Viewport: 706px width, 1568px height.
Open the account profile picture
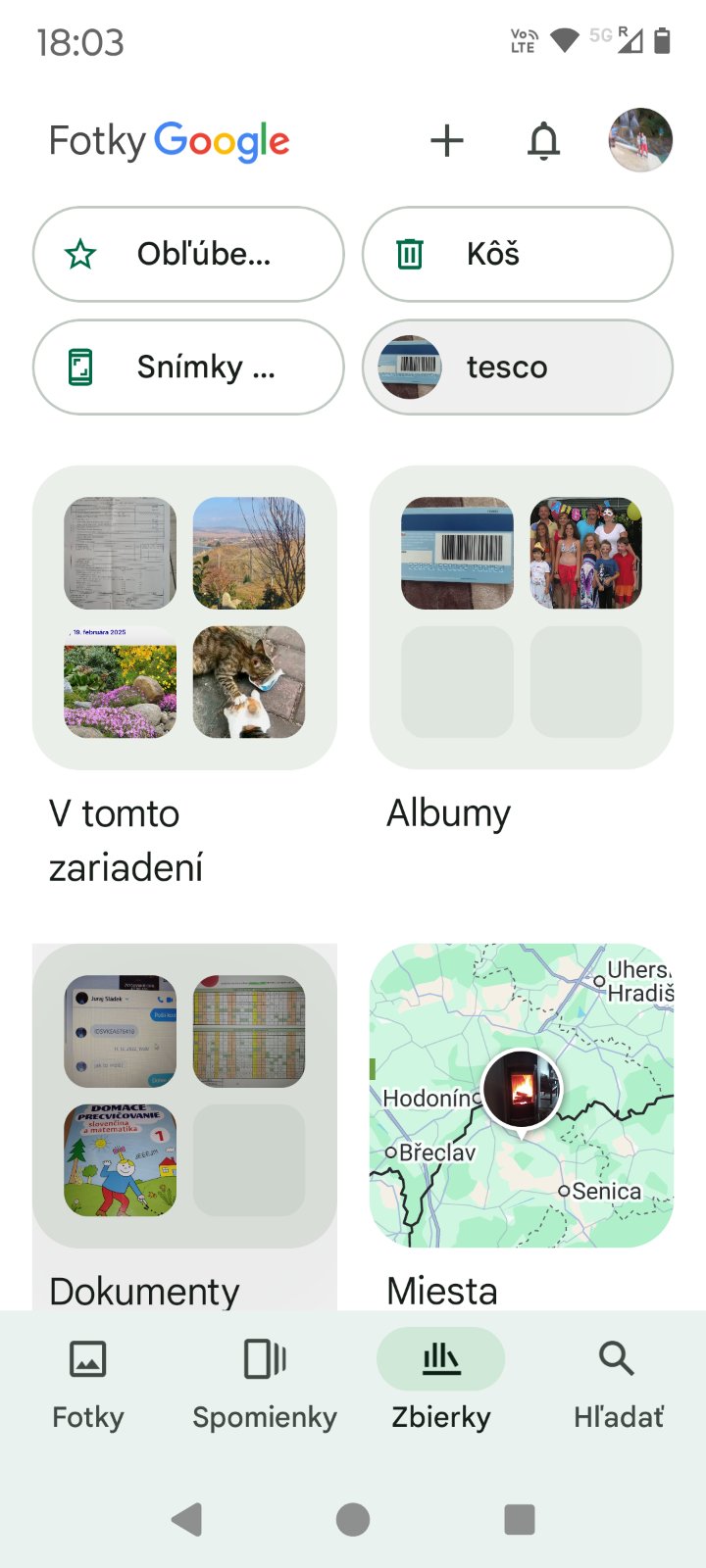coord(640,140)
